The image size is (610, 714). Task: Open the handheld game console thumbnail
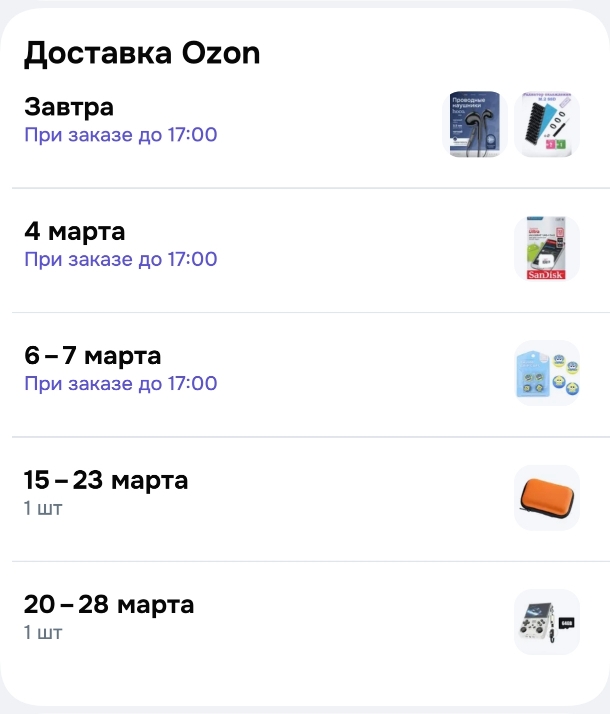point(547,621)
